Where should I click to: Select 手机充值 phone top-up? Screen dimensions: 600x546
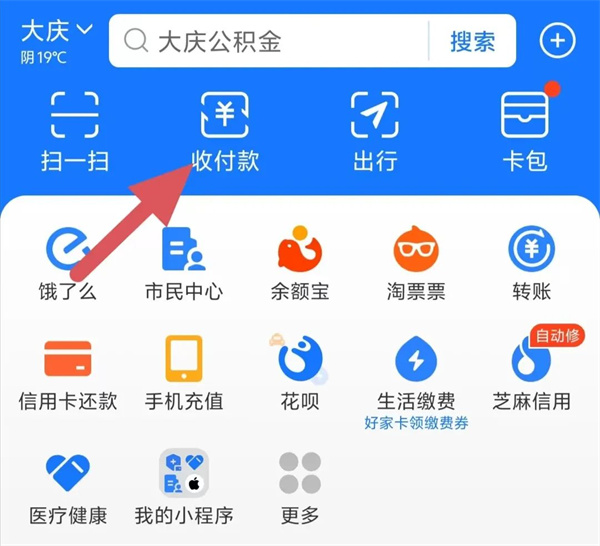183,373
